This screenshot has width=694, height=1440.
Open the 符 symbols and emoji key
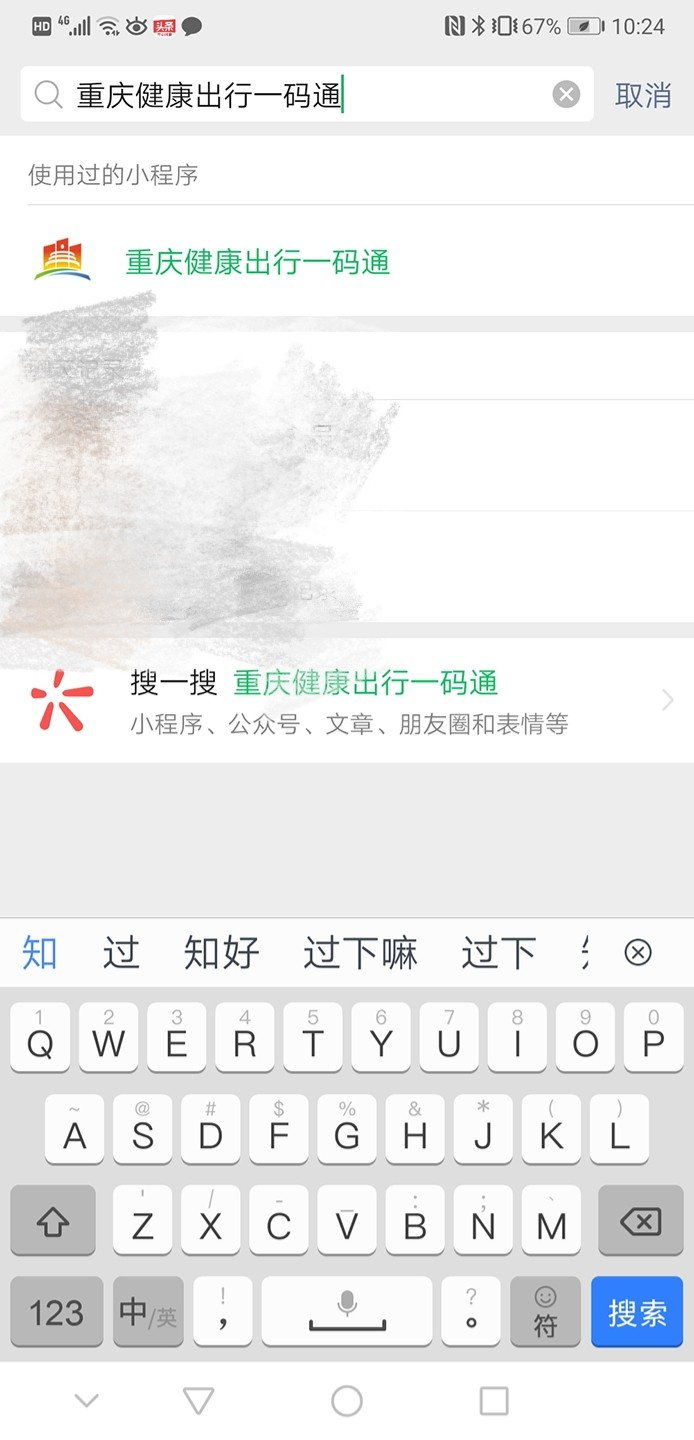point(545,1311)
